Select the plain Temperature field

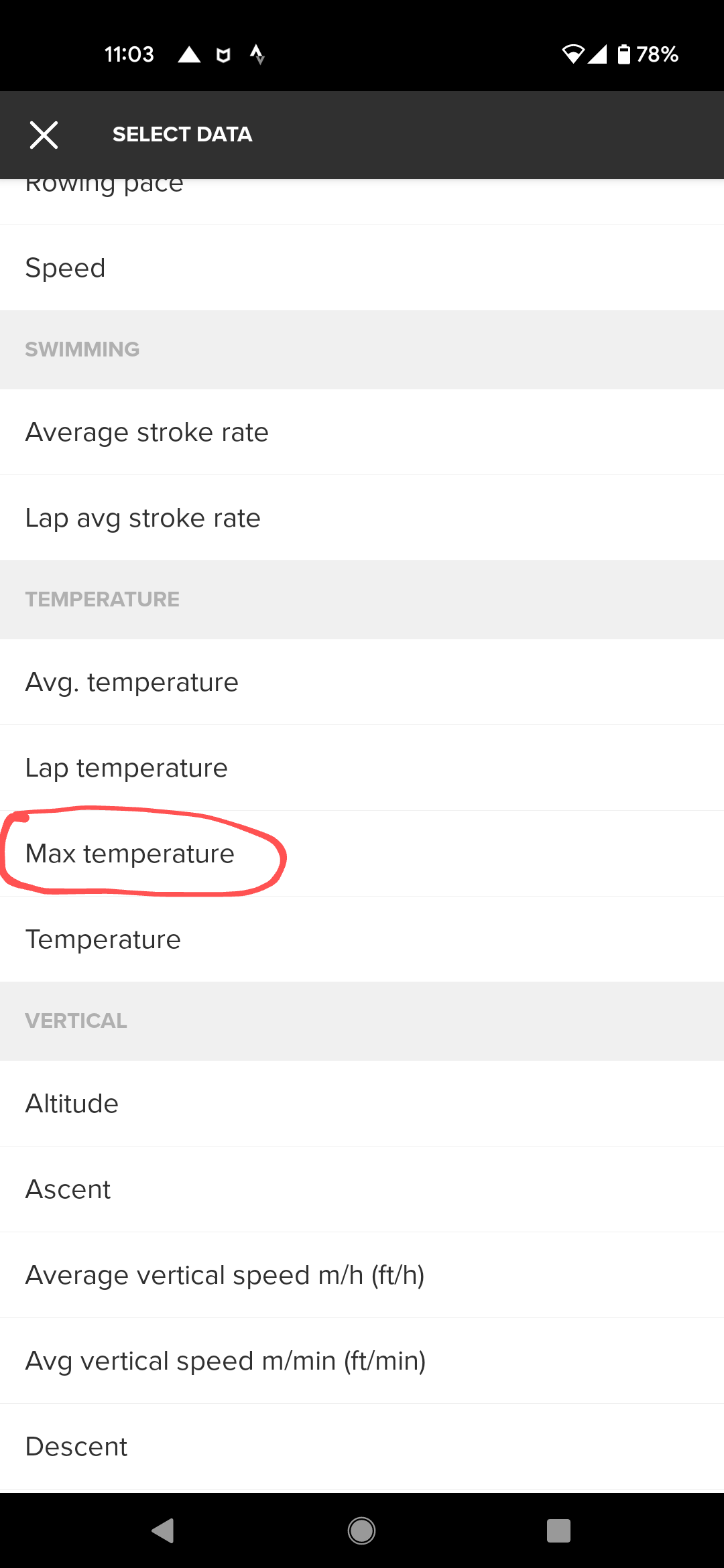tap(362, 939)
